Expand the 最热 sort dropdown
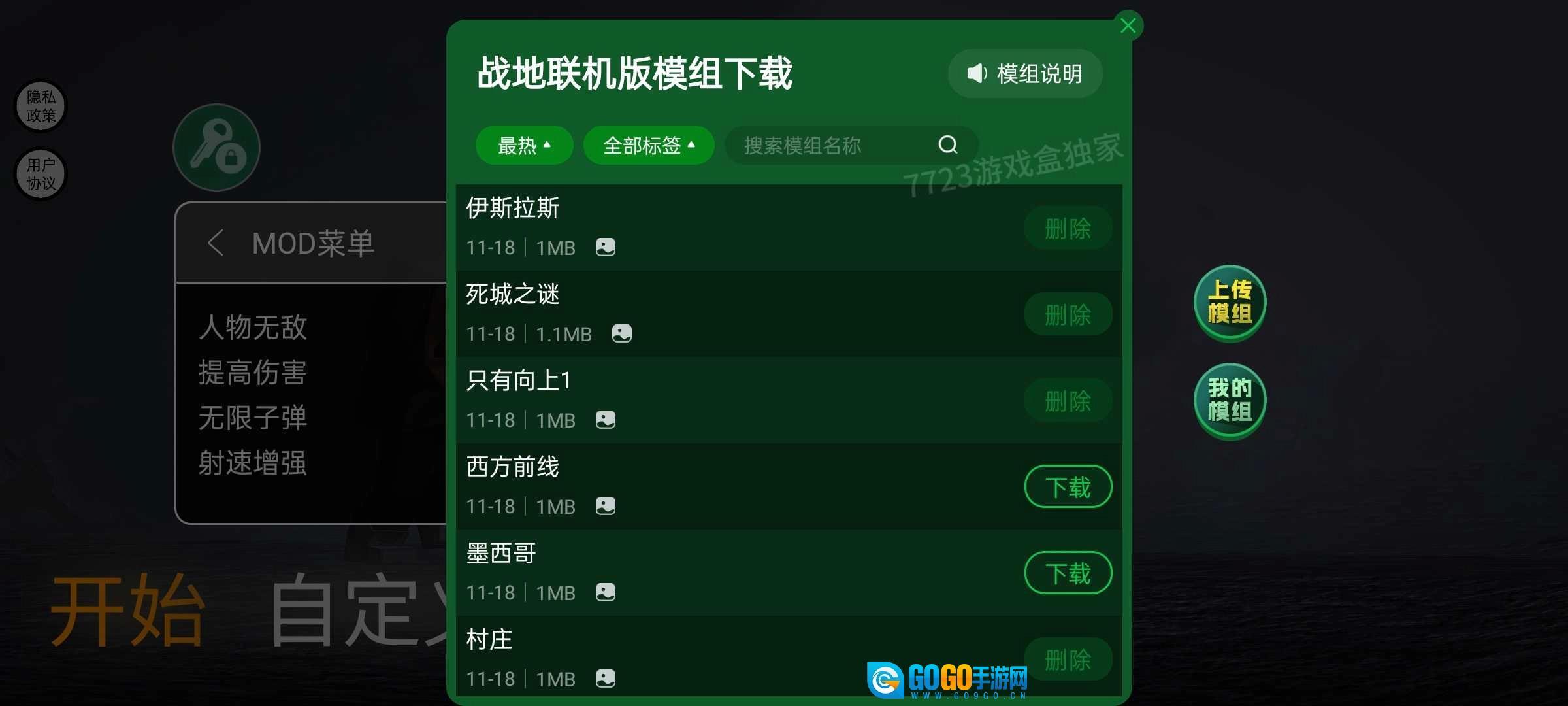This screenshot has width=1568, height=706. click(x=524, y=145)
